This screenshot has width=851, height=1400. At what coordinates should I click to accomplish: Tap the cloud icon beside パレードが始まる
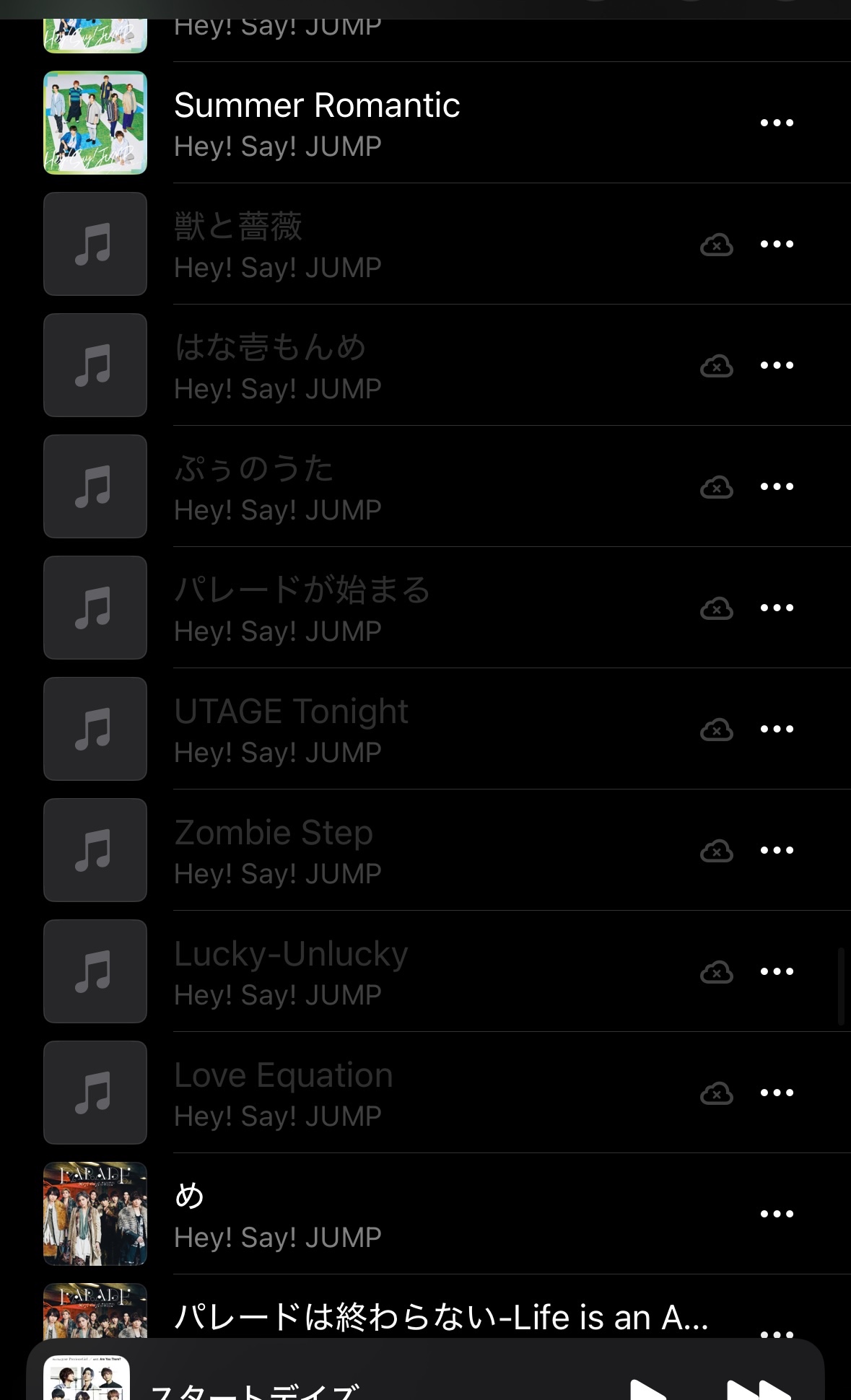coord(716,608)
